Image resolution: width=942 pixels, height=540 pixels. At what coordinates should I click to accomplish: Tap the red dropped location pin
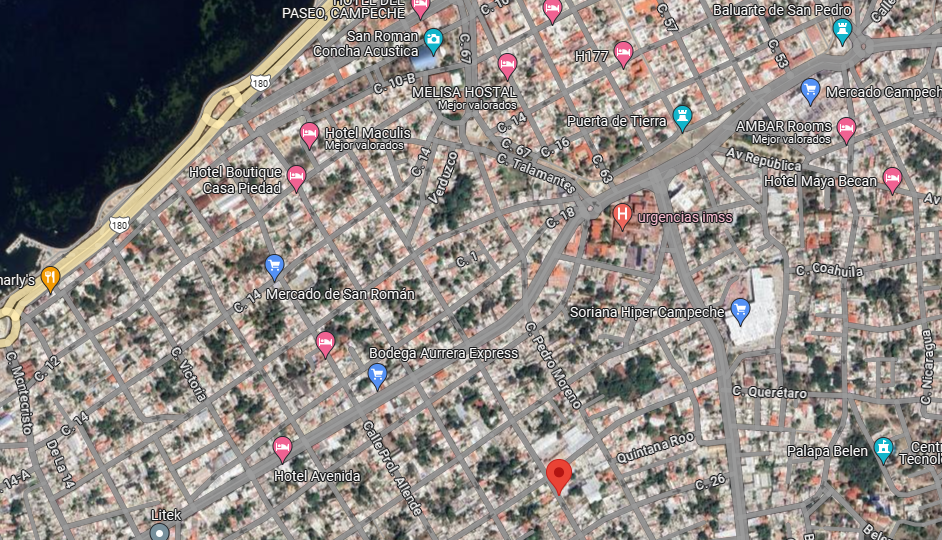559,476
